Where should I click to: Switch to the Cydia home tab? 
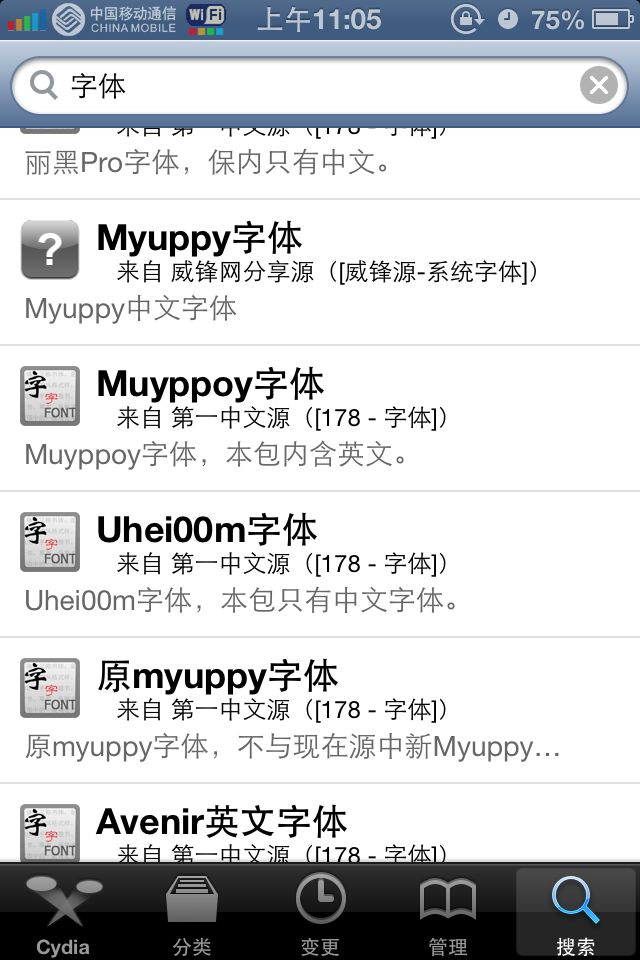[64, 912]
